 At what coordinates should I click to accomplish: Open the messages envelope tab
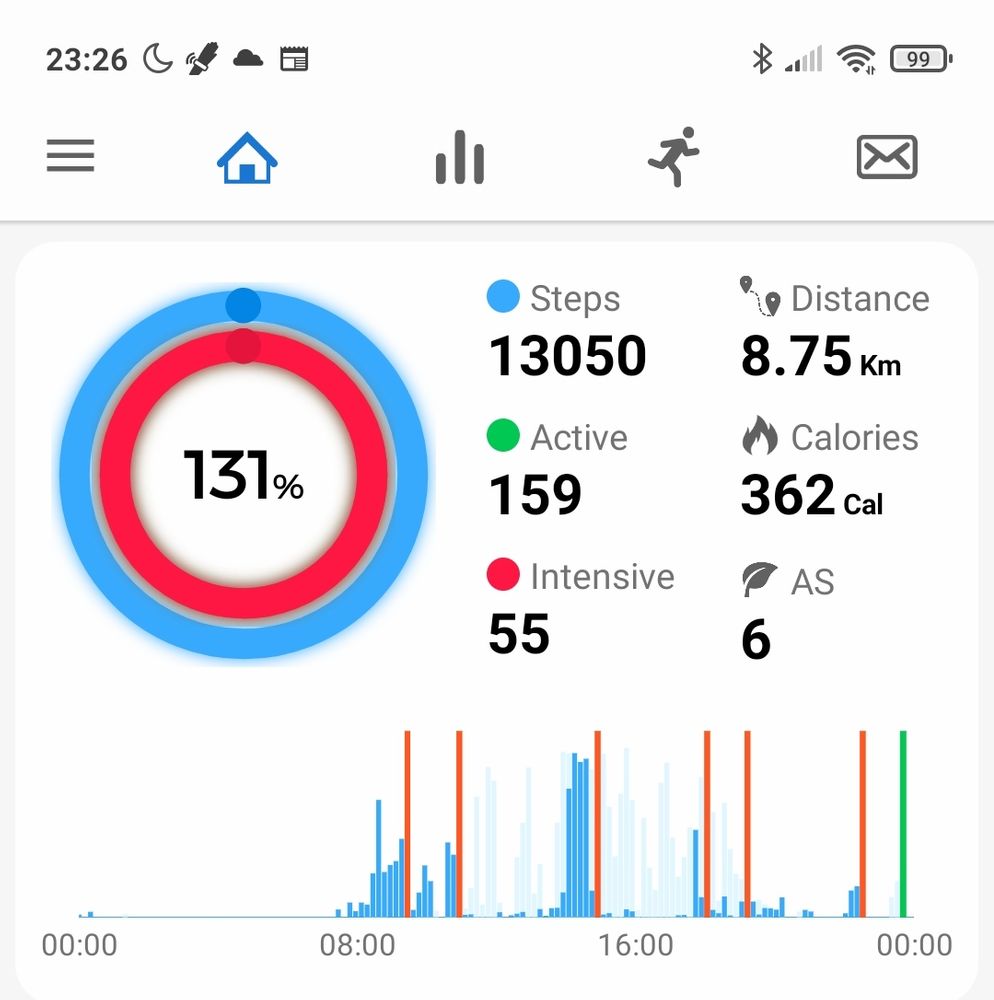click(887, 157)
